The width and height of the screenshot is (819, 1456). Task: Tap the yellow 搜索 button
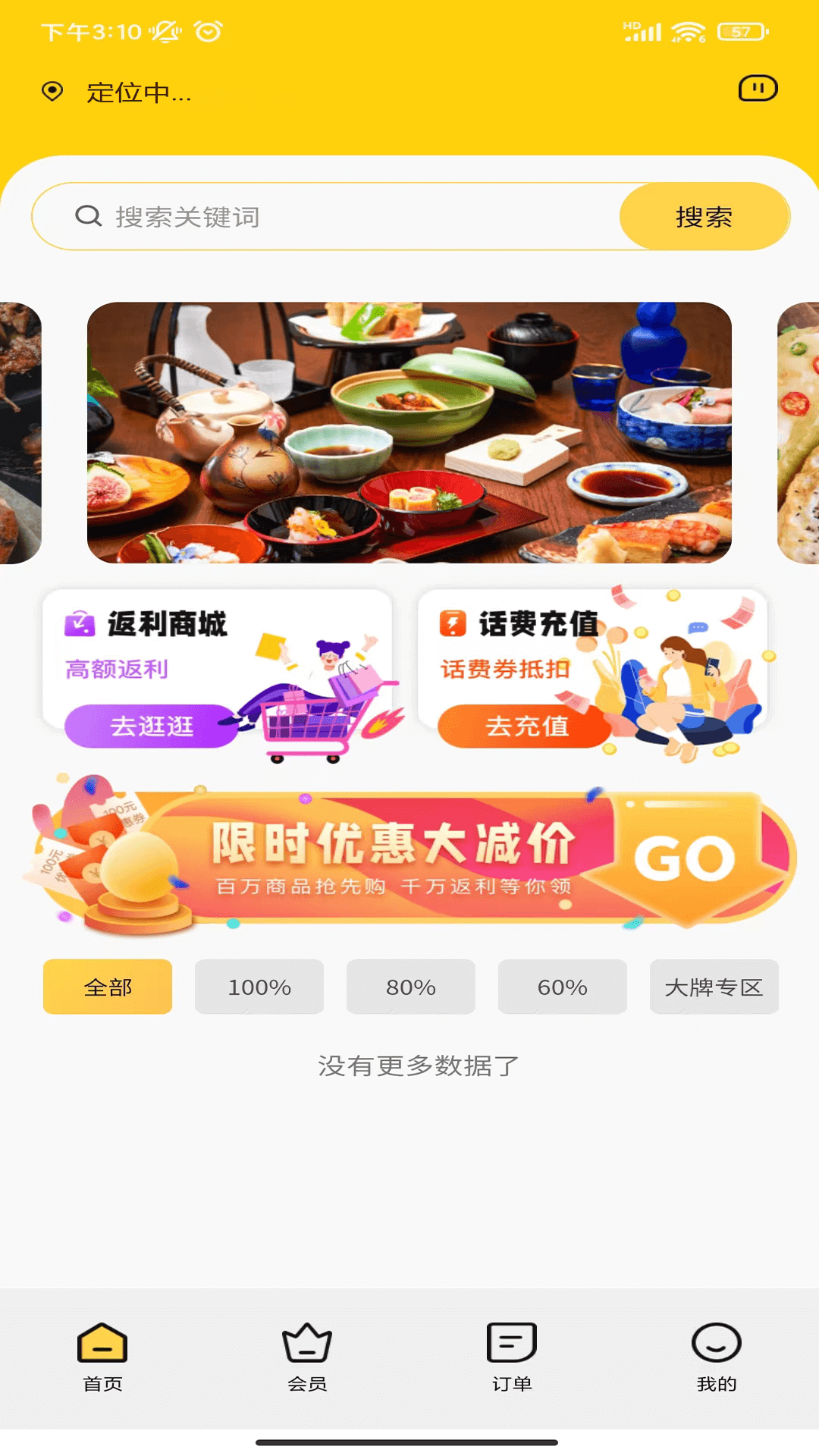tap(704, 217)
